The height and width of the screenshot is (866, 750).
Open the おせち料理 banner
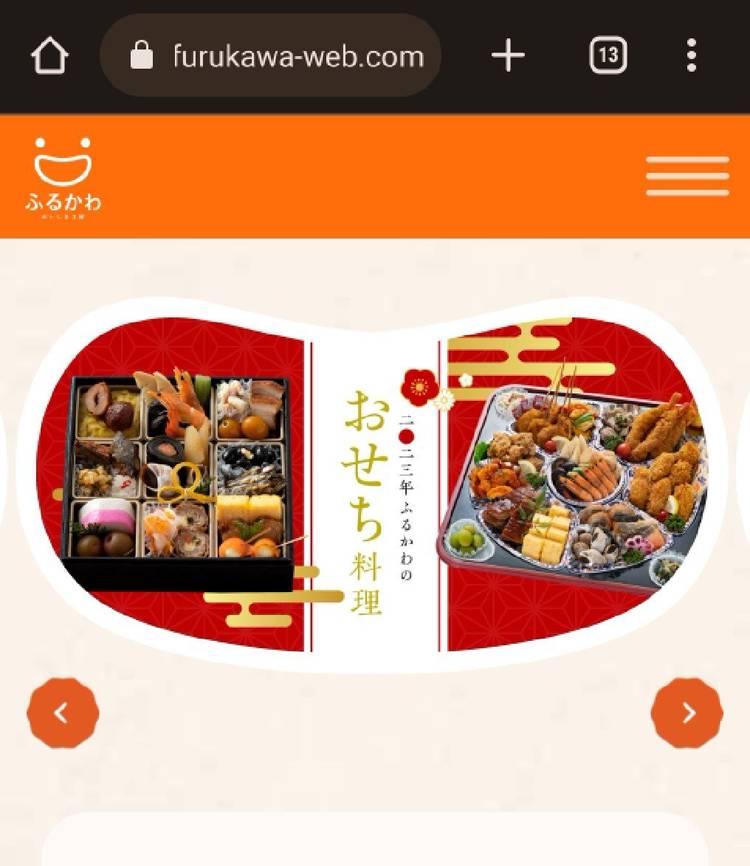375,485
